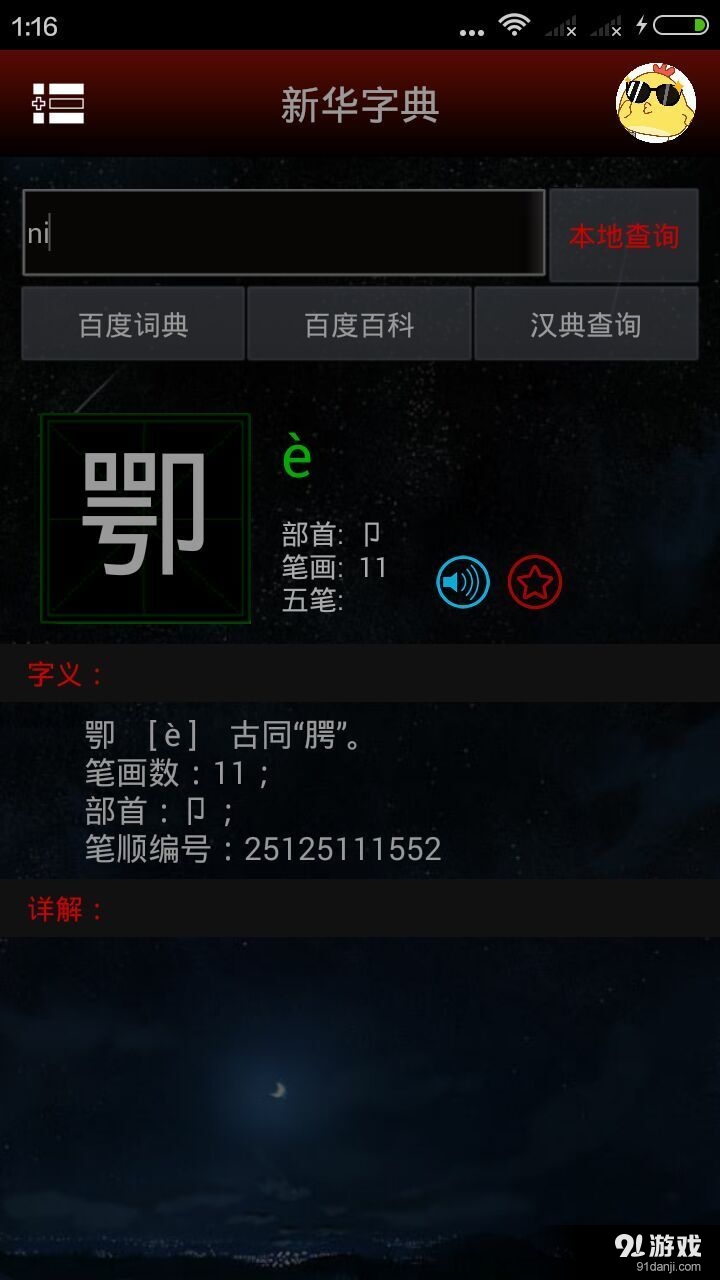
Task: Switch to 汉典查询 lookup
Action: [x=586, y=323]
